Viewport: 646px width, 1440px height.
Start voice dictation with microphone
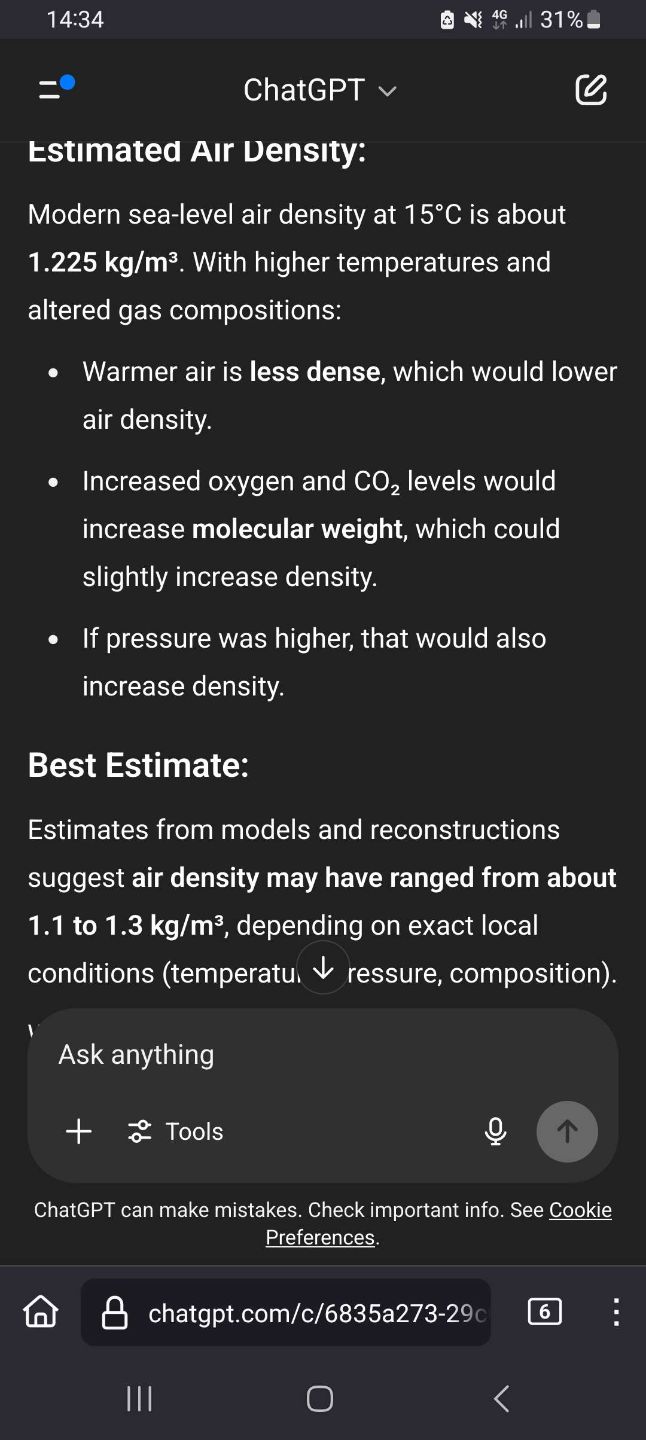[x=495, y=1131]
